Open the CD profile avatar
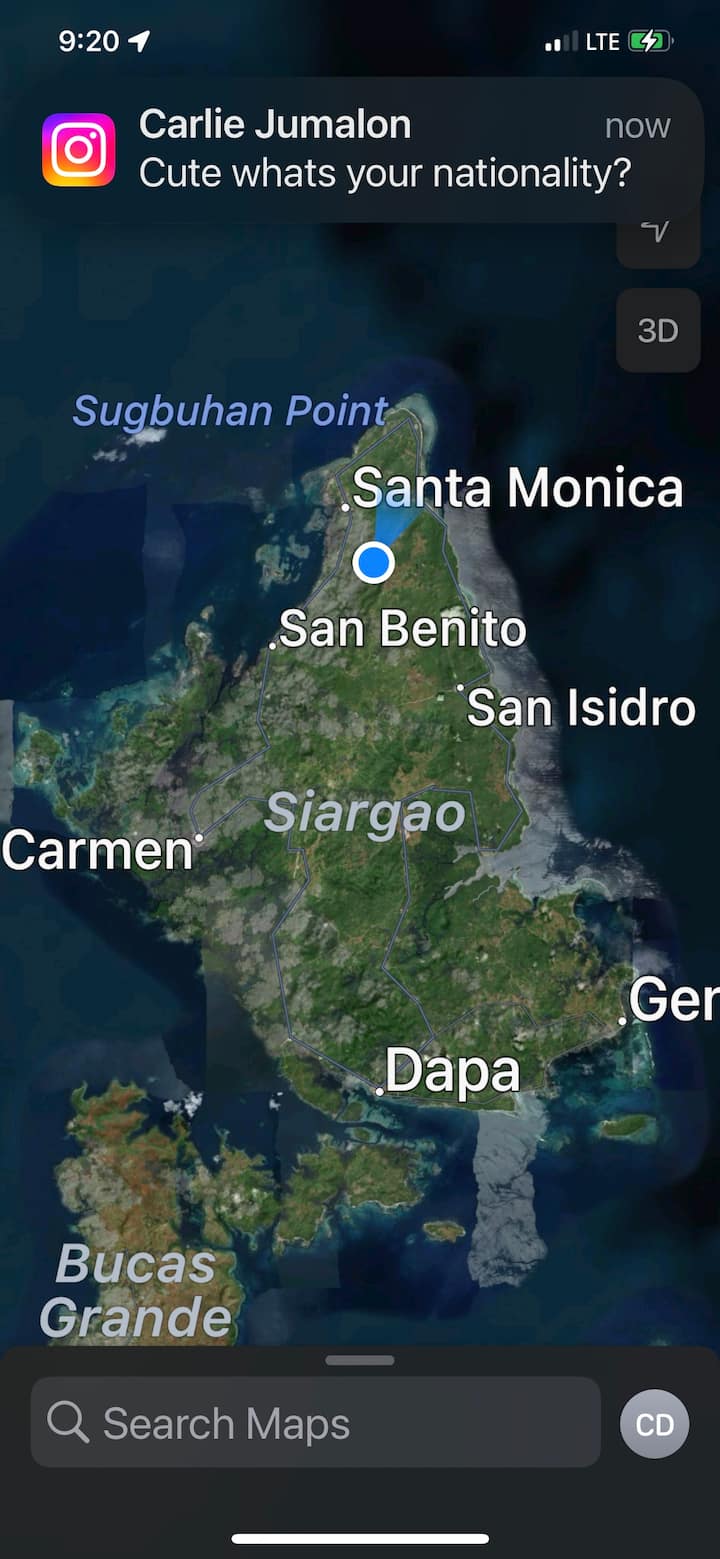Screen dimensions: 720x1559 [654, 1424]
